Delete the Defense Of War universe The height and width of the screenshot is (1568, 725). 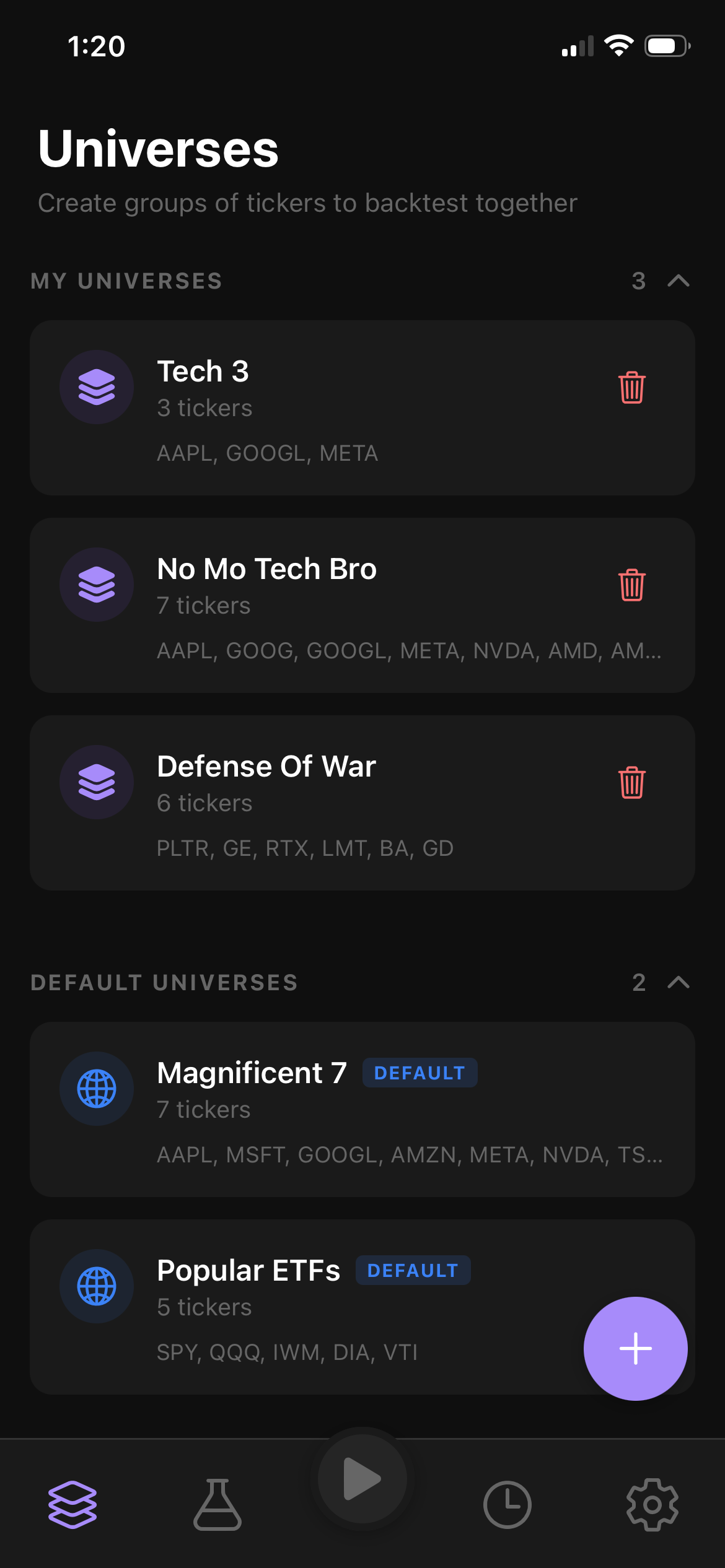tap(632, 782)
